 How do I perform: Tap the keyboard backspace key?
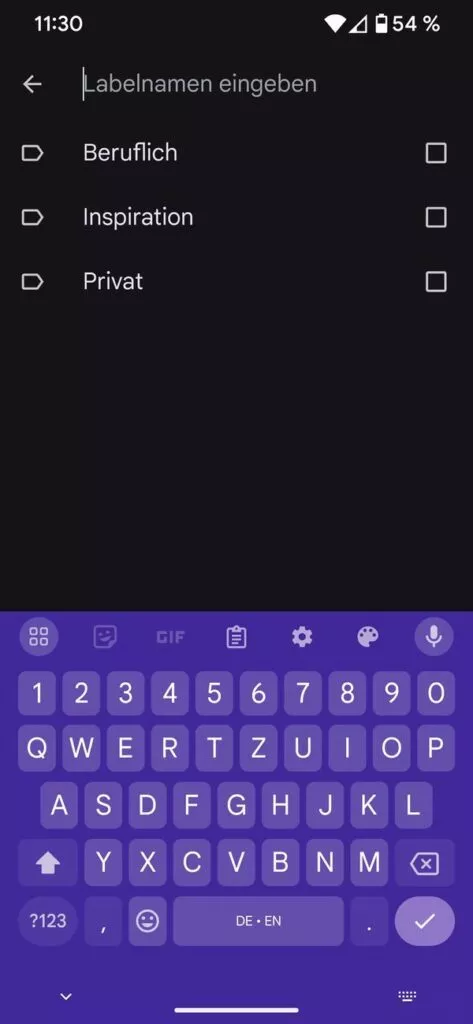(425, 864)
